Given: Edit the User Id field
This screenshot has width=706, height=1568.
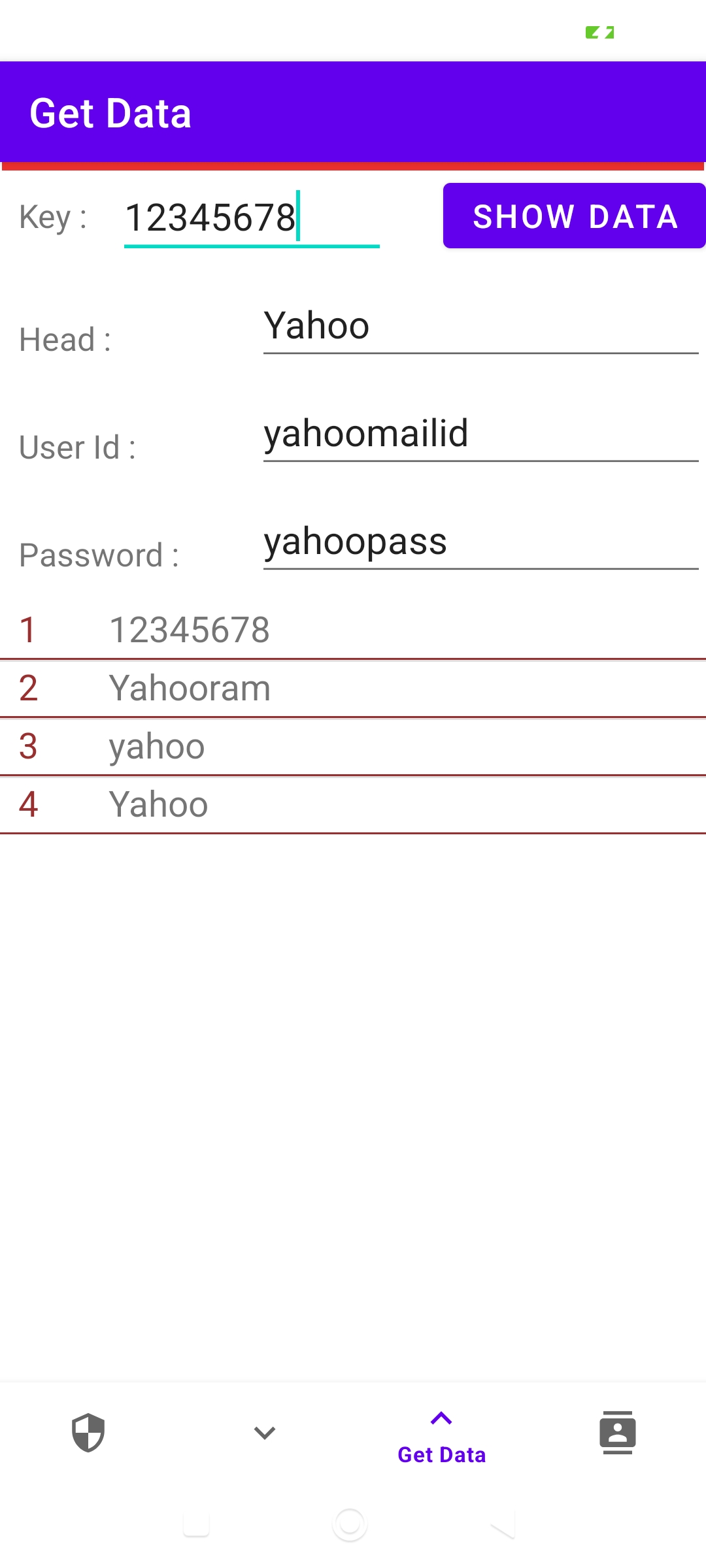Looking at the screenshot, I should click(480, 434).
